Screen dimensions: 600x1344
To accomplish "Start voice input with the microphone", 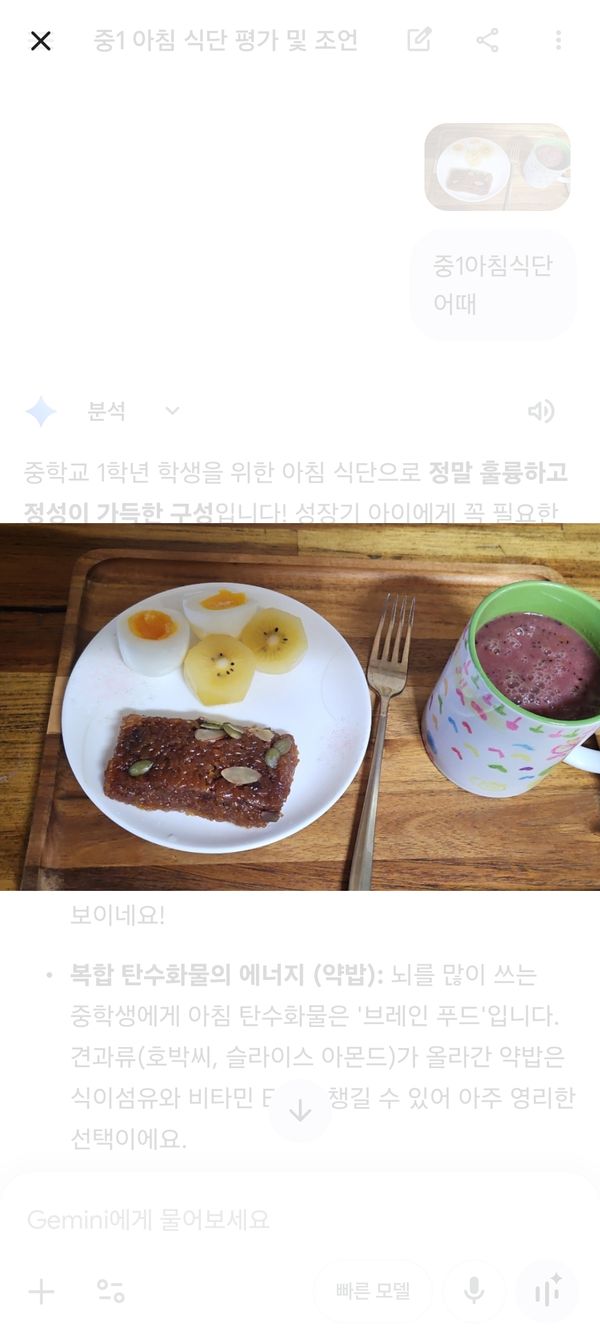I will [x=474, y=1291].
